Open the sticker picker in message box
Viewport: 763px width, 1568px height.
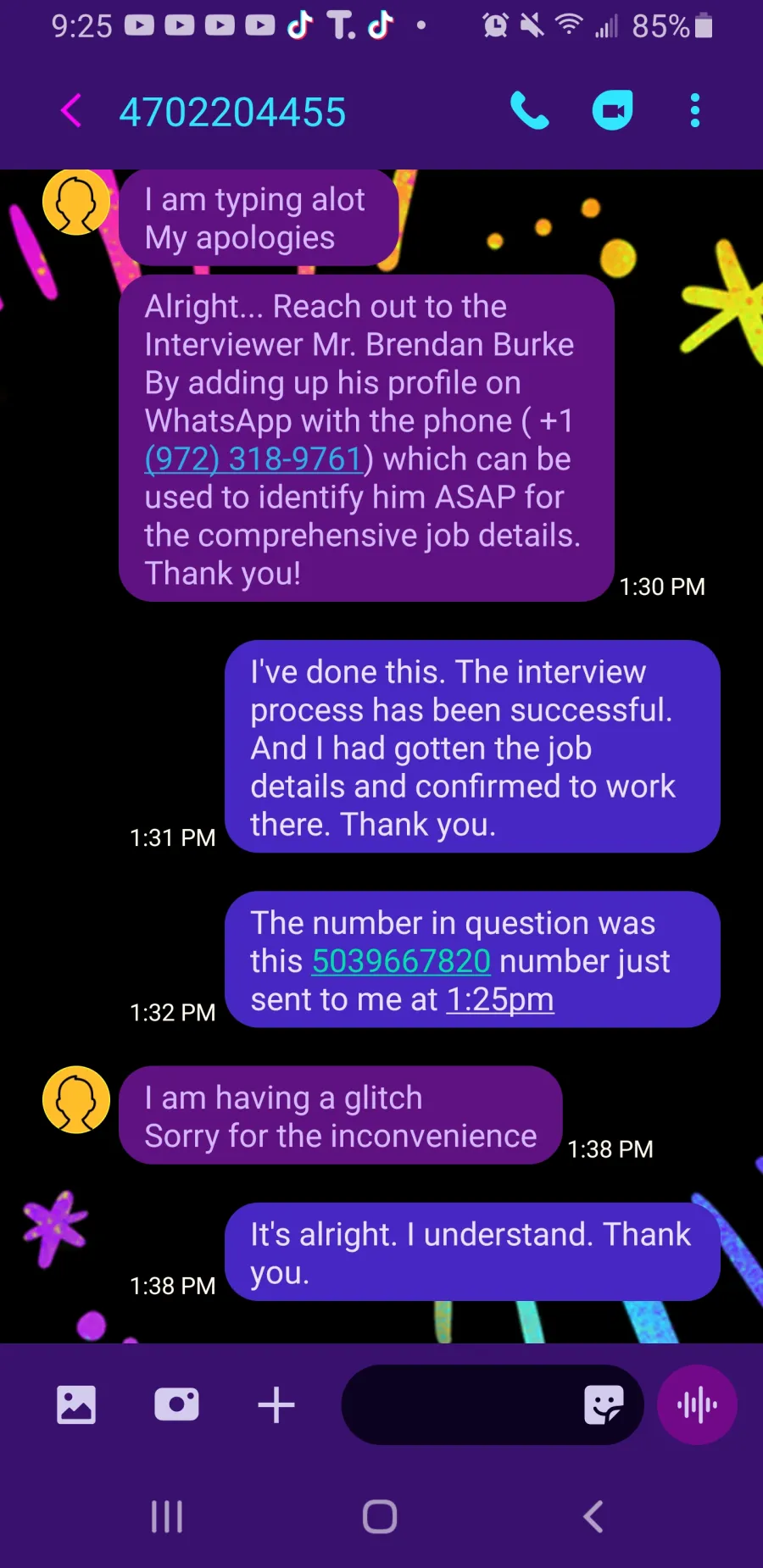604,1405
